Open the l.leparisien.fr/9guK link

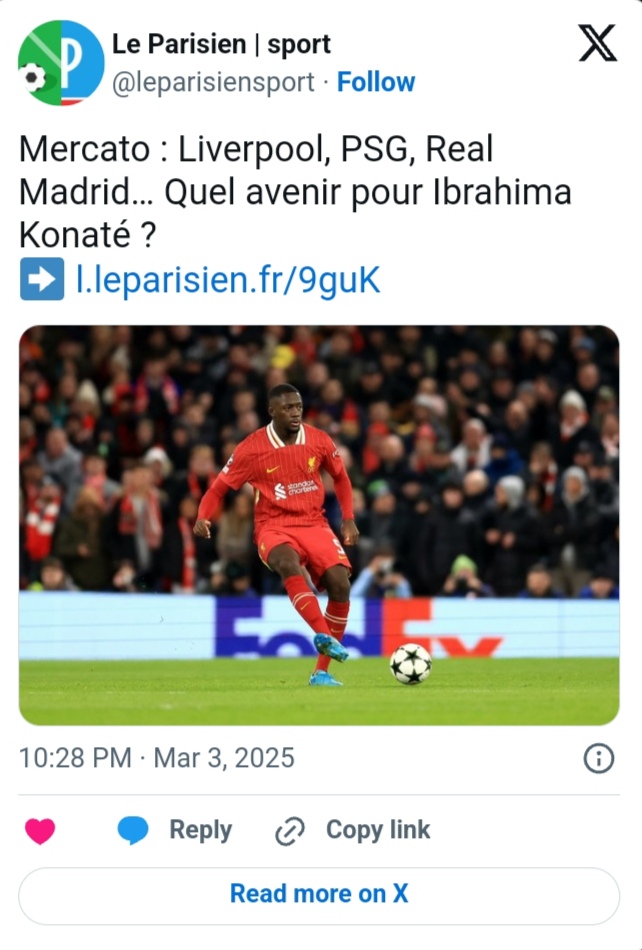click(x=228, y=280)
